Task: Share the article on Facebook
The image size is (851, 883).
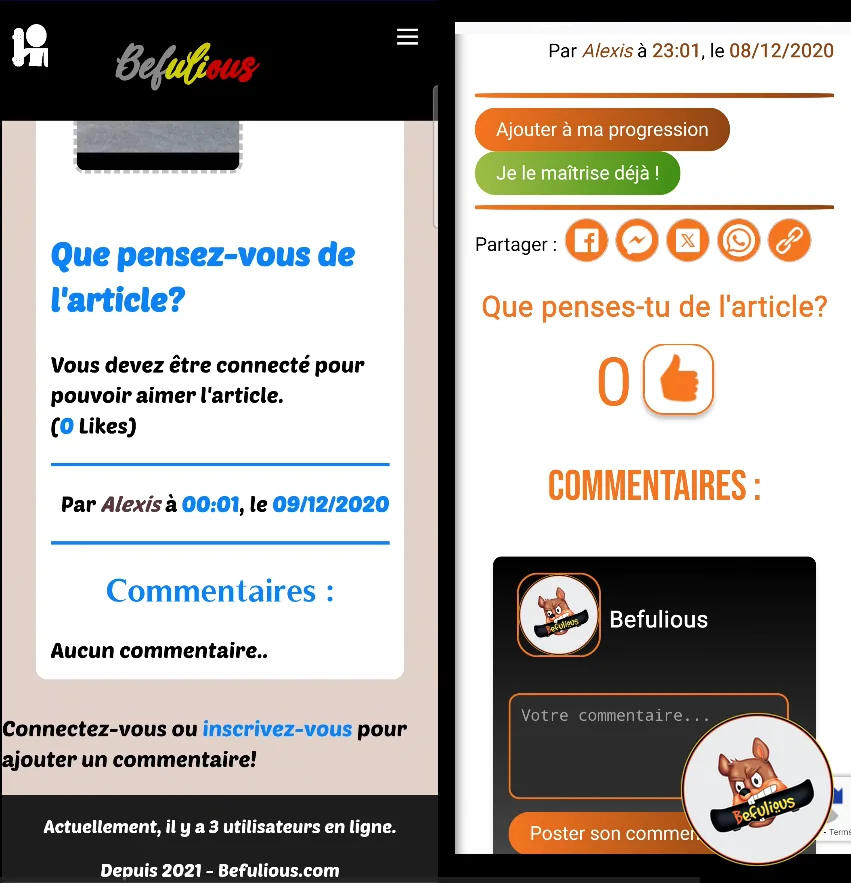Action: coord(587,241)
